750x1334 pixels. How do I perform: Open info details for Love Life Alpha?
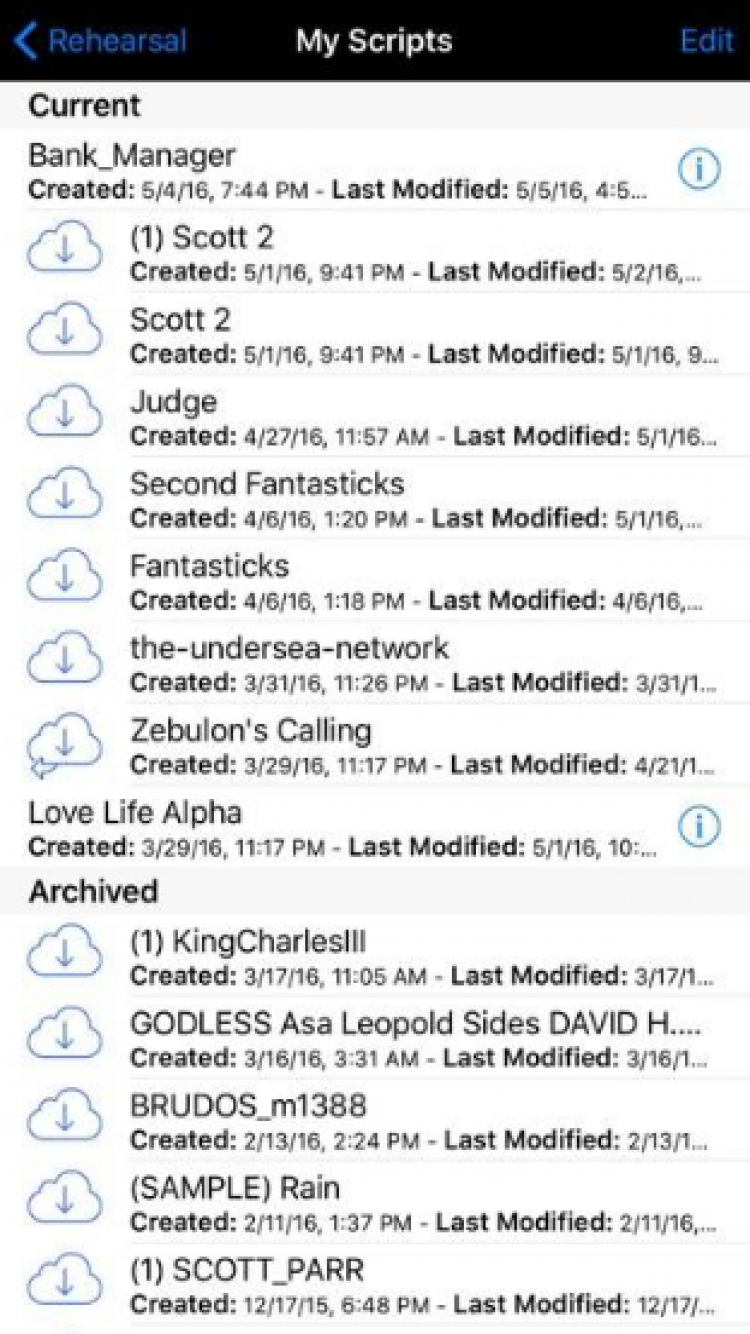click(700, 826)
